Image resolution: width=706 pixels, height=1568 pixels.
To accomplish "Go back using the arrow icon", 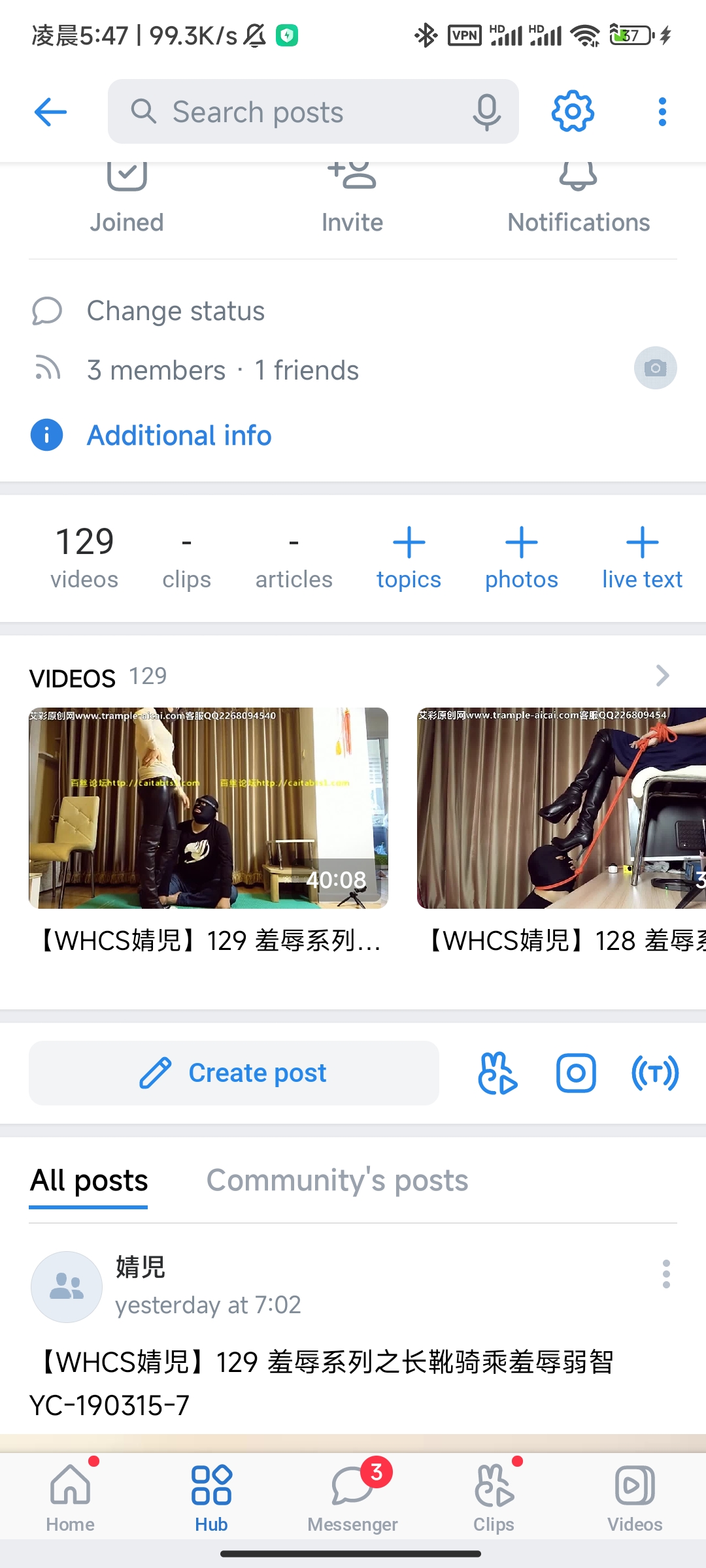I will (50, 112).
